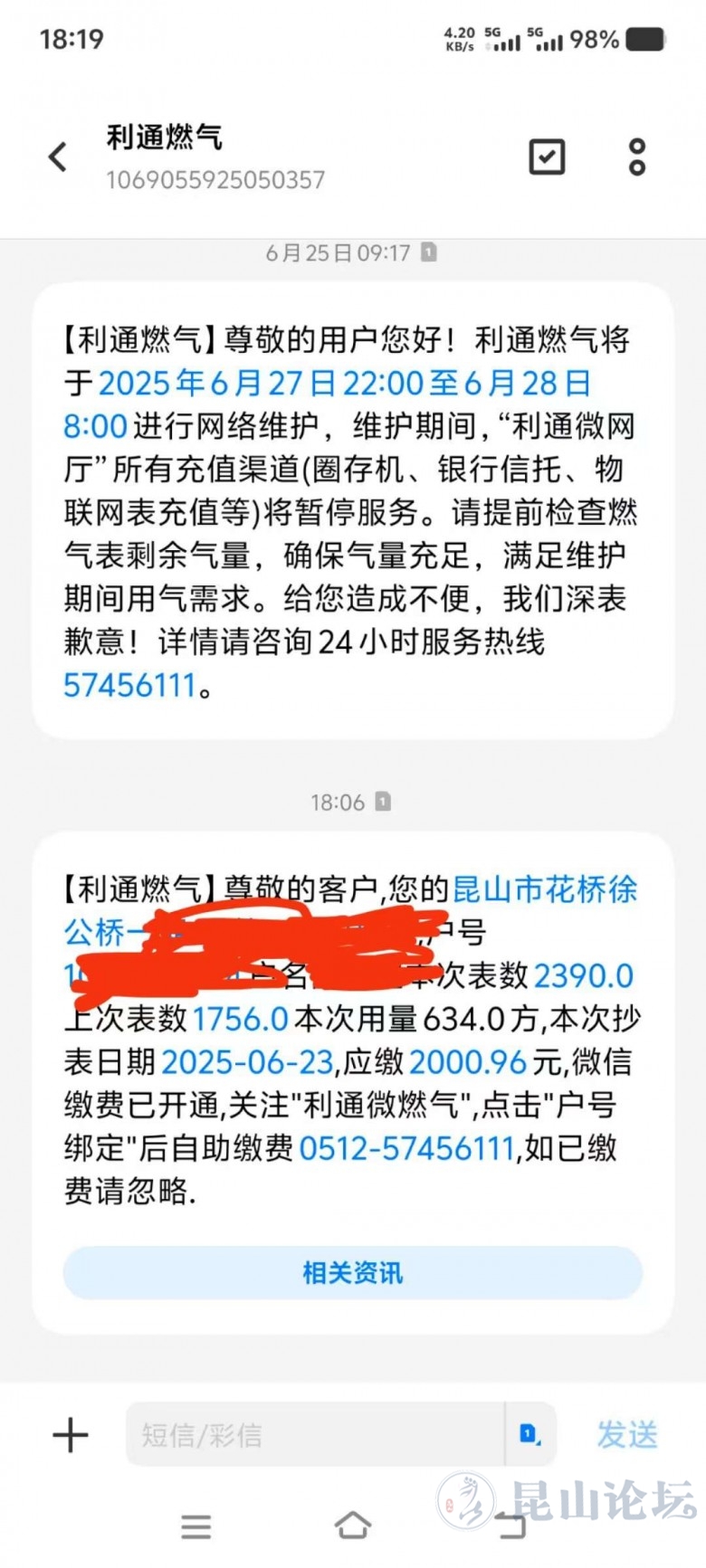The height and width of the screenshot is (1568, 706).
Task: Focus the 短信/彩信 message input field
Action: point(313,1435)
